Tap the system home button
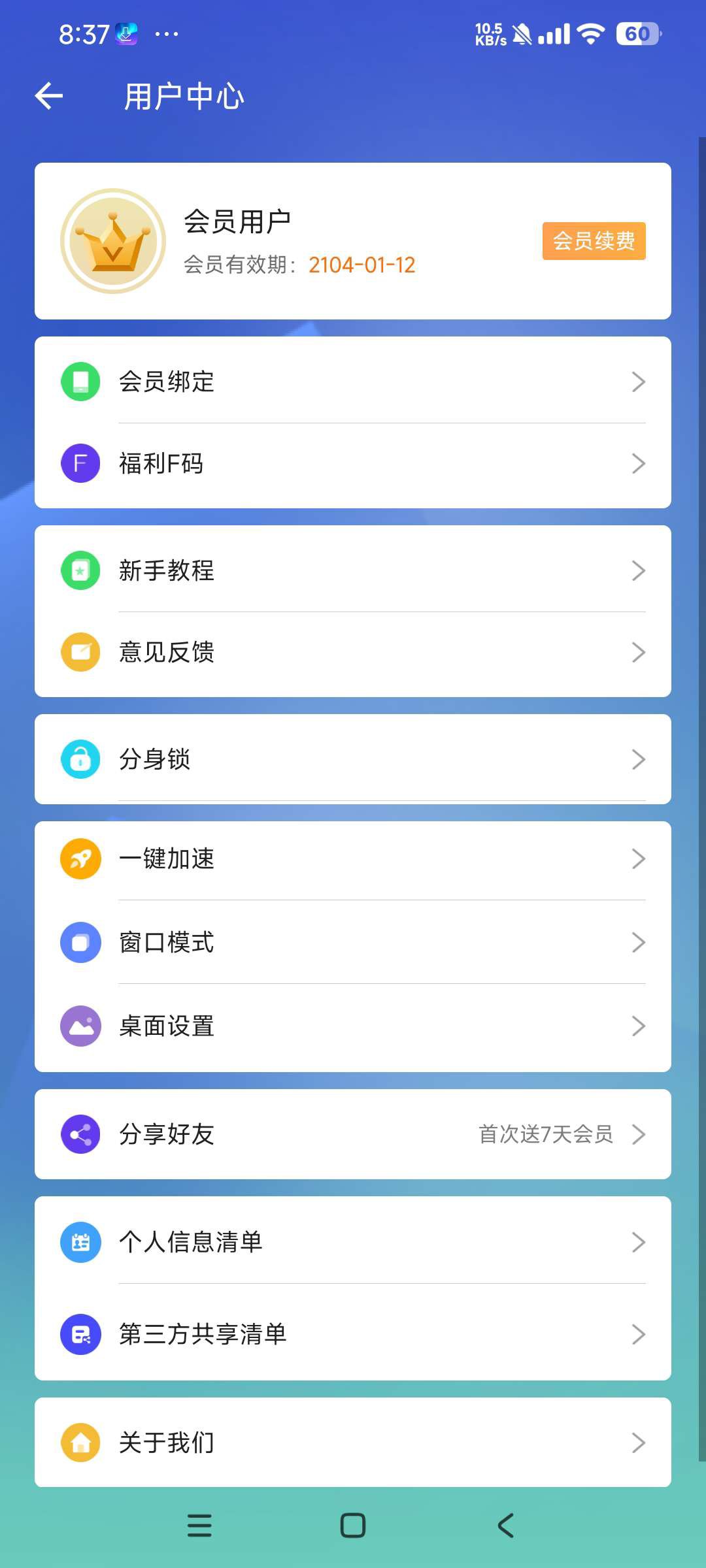Image resolution: width=706 pixels, height=1568 pixels. click(x=353, y=1526)
